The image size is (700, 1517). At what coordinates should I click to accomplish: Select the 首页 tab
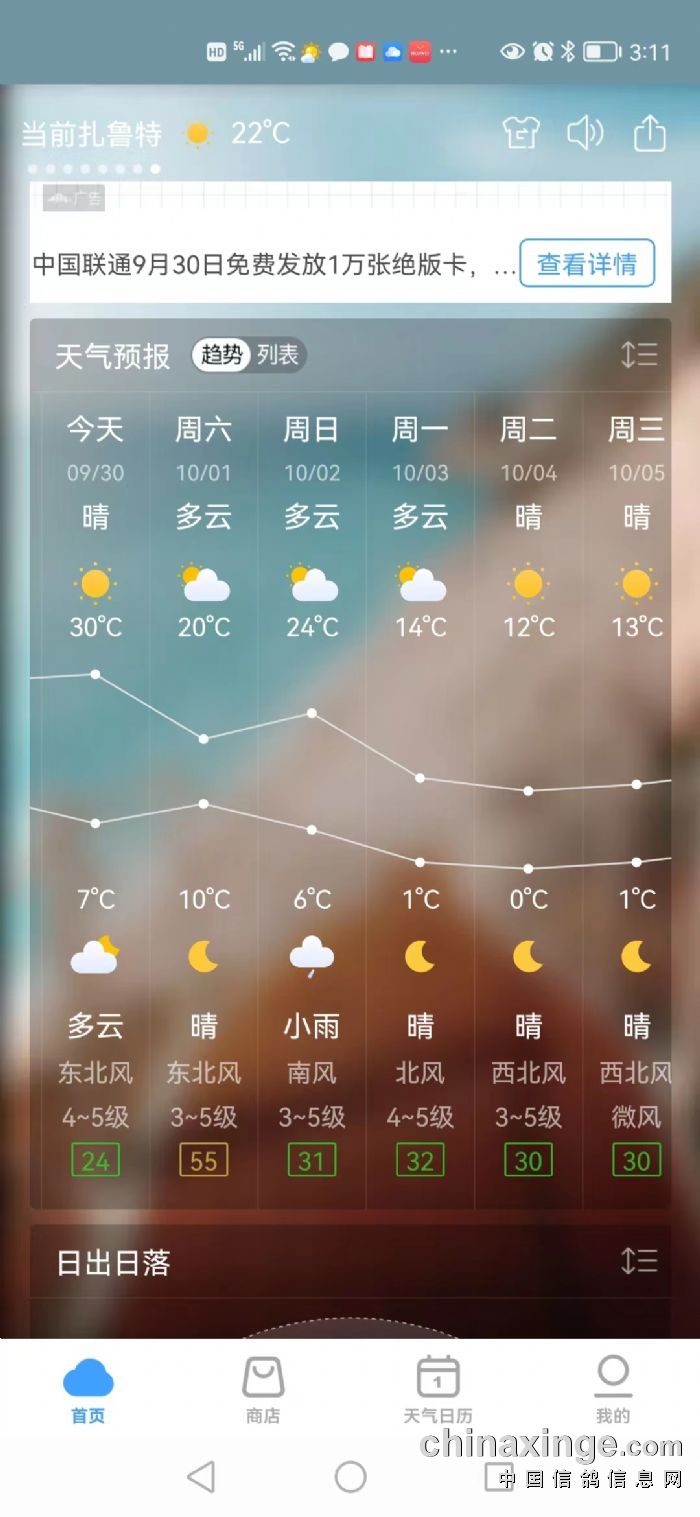click(88, 1390)
